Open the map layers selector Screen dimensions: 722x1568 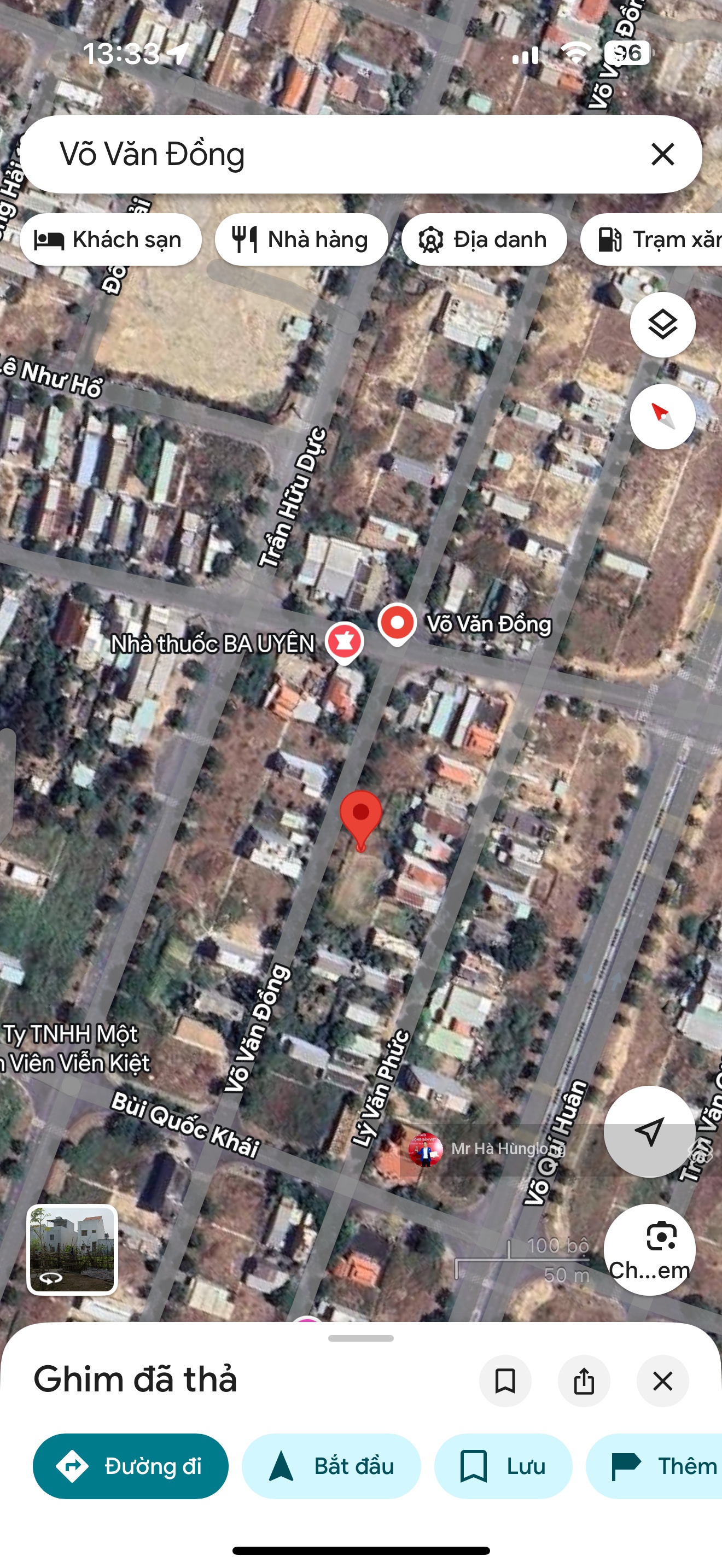pyautogui.click(x=662, y=324)
